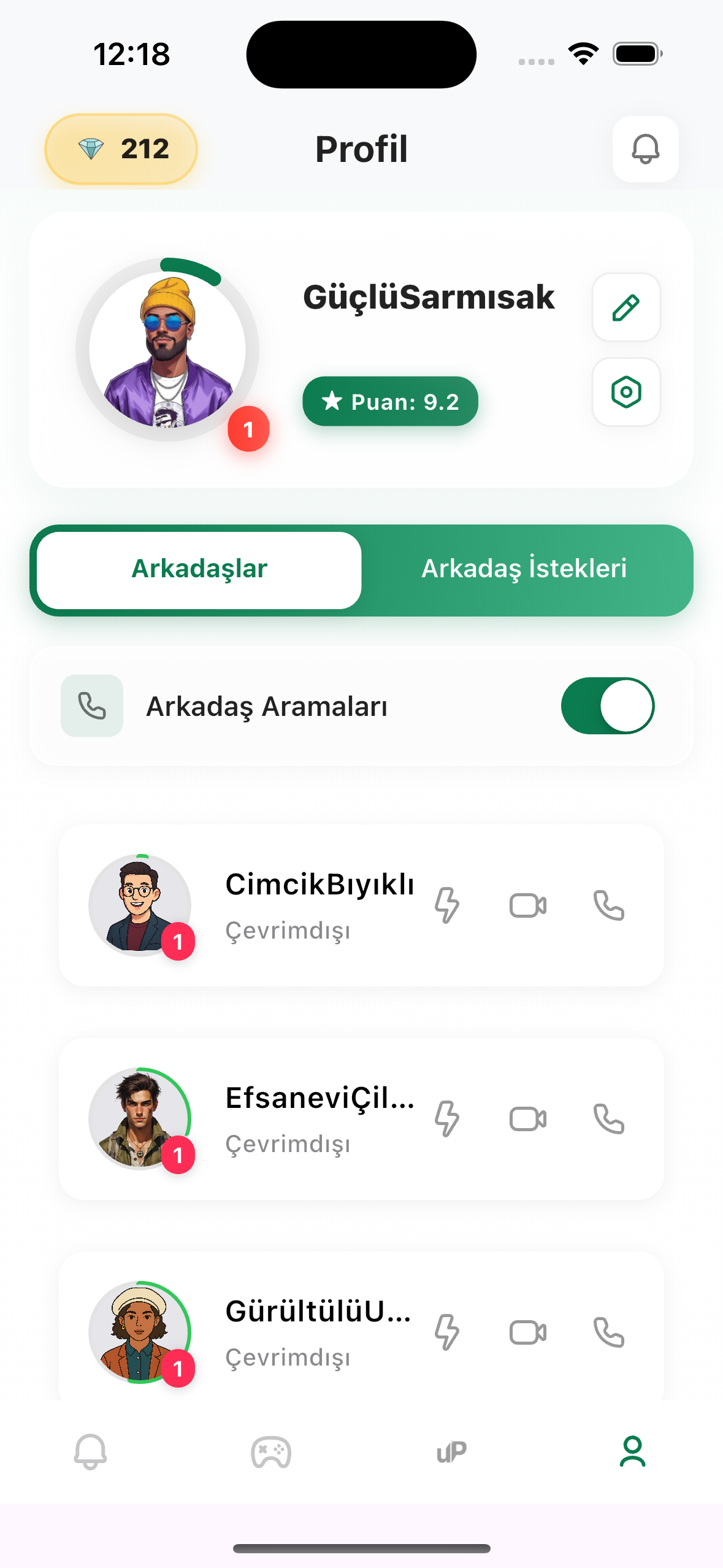Open notifications from the bottom navigation bell
723x1568 pixels.
[90, 1452]
